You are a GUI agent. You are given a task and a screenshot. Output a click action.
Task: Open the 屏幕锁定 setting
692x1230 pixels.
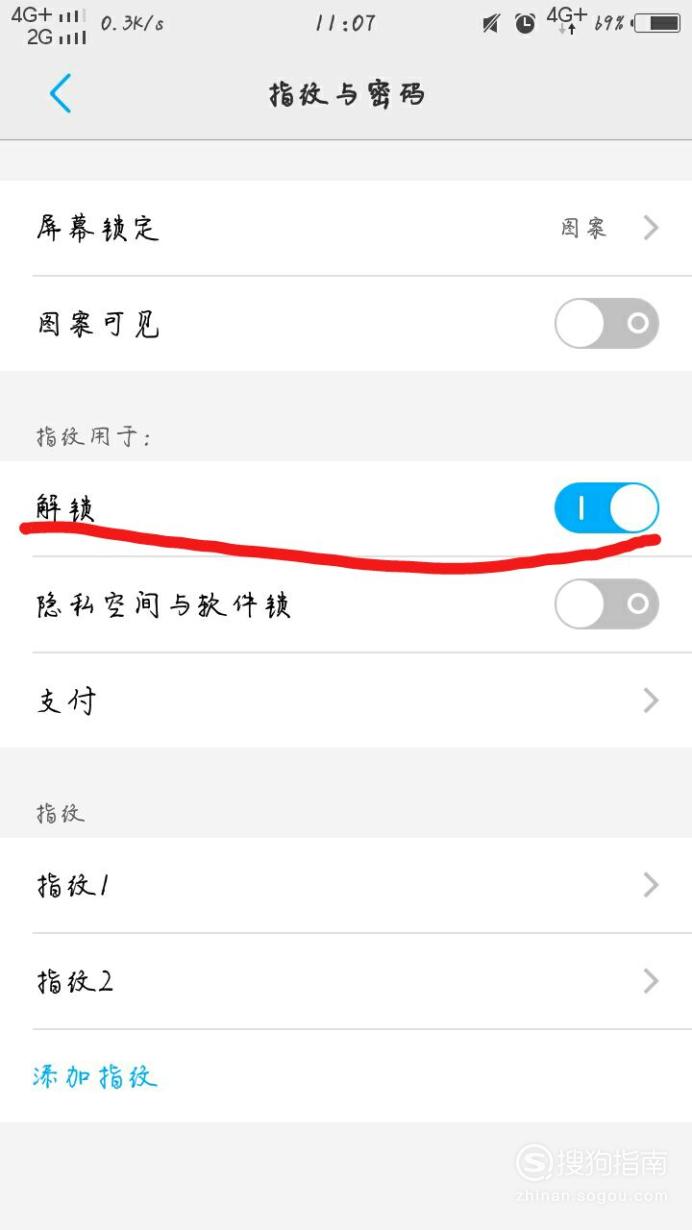point(346,228)
